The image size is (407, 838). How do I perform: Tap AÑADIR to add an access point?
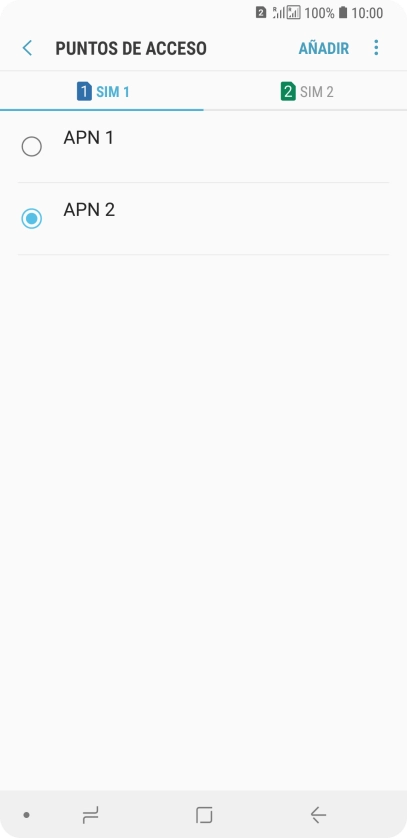(x=324, y=48)
